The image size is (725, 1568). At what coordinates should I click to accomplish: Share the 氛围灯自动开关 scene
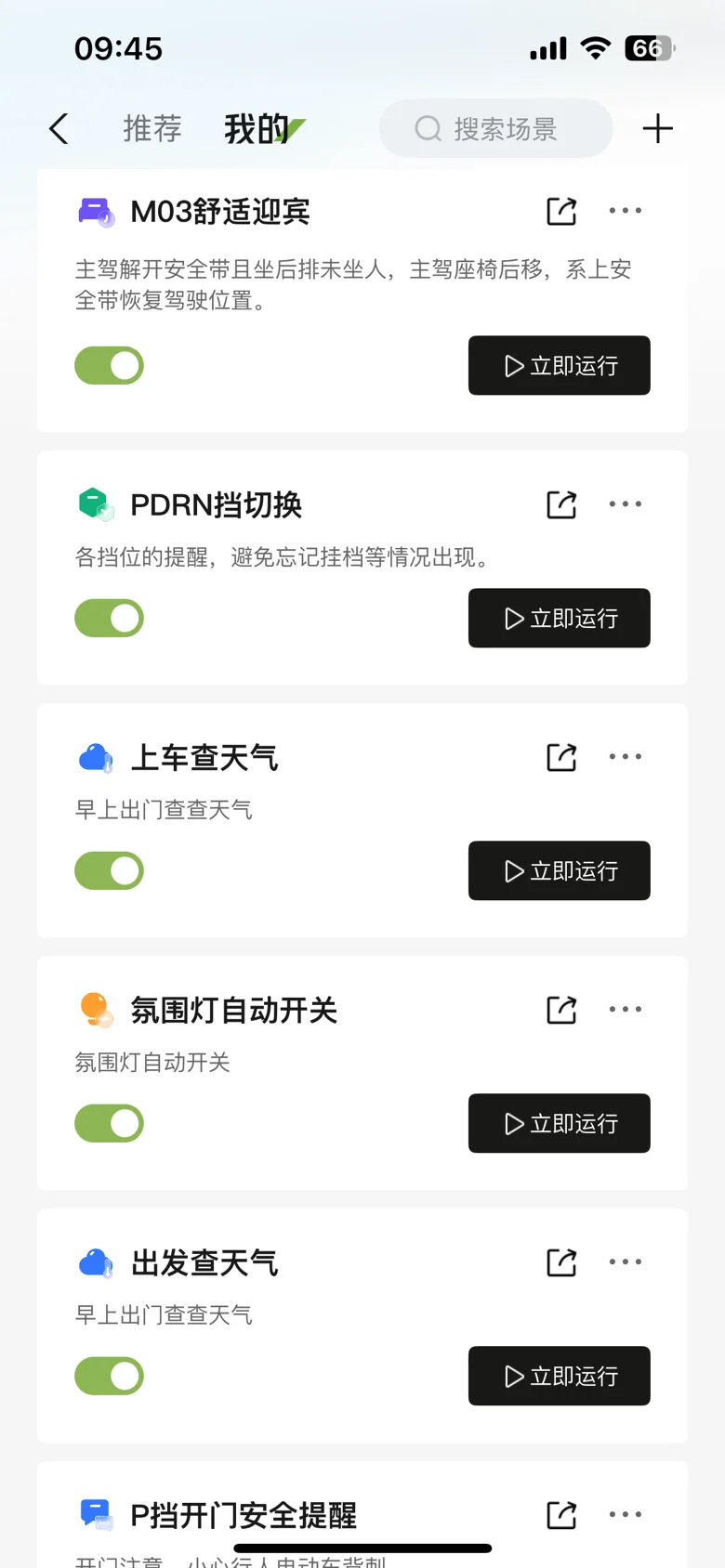[561, 1010]
